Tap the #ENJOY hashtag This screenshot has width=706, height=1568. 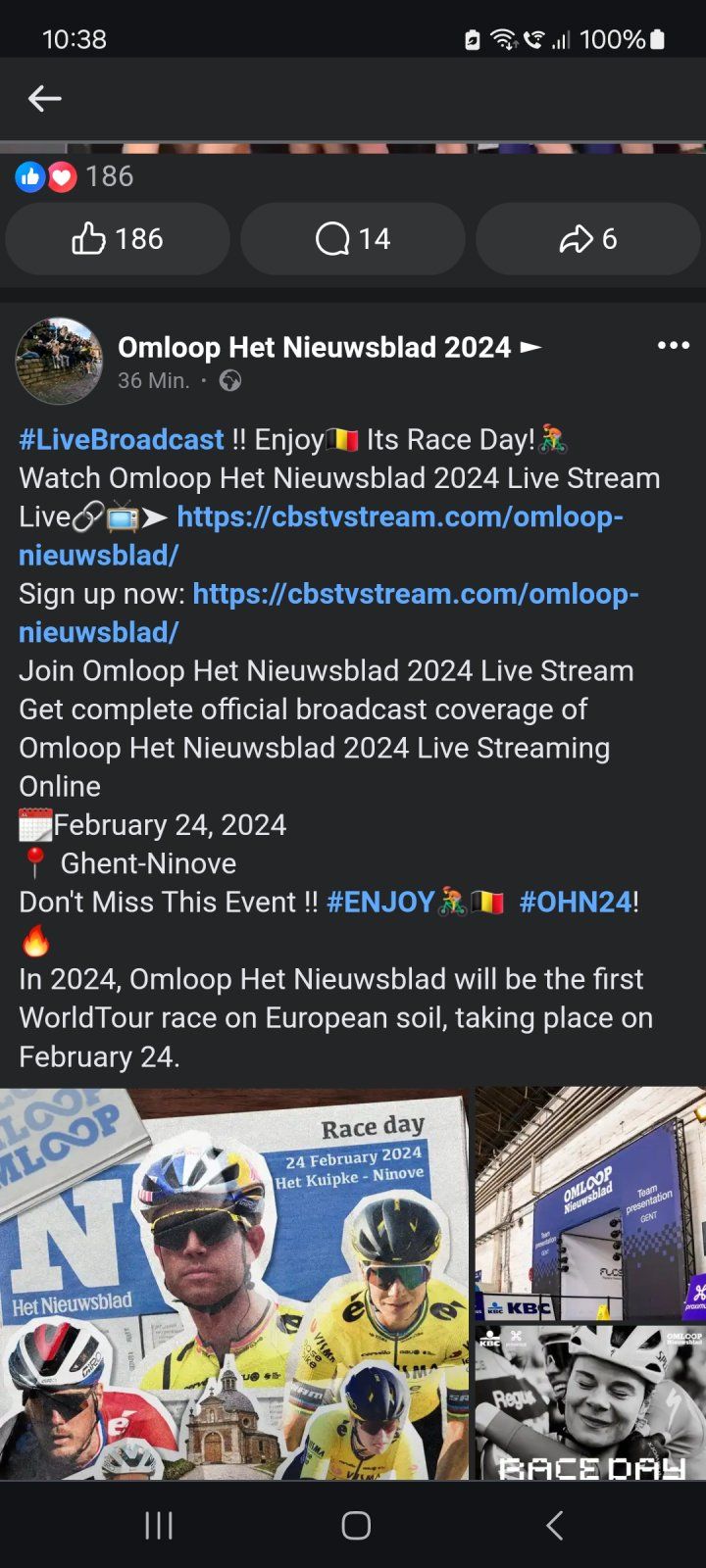point(380,902)
